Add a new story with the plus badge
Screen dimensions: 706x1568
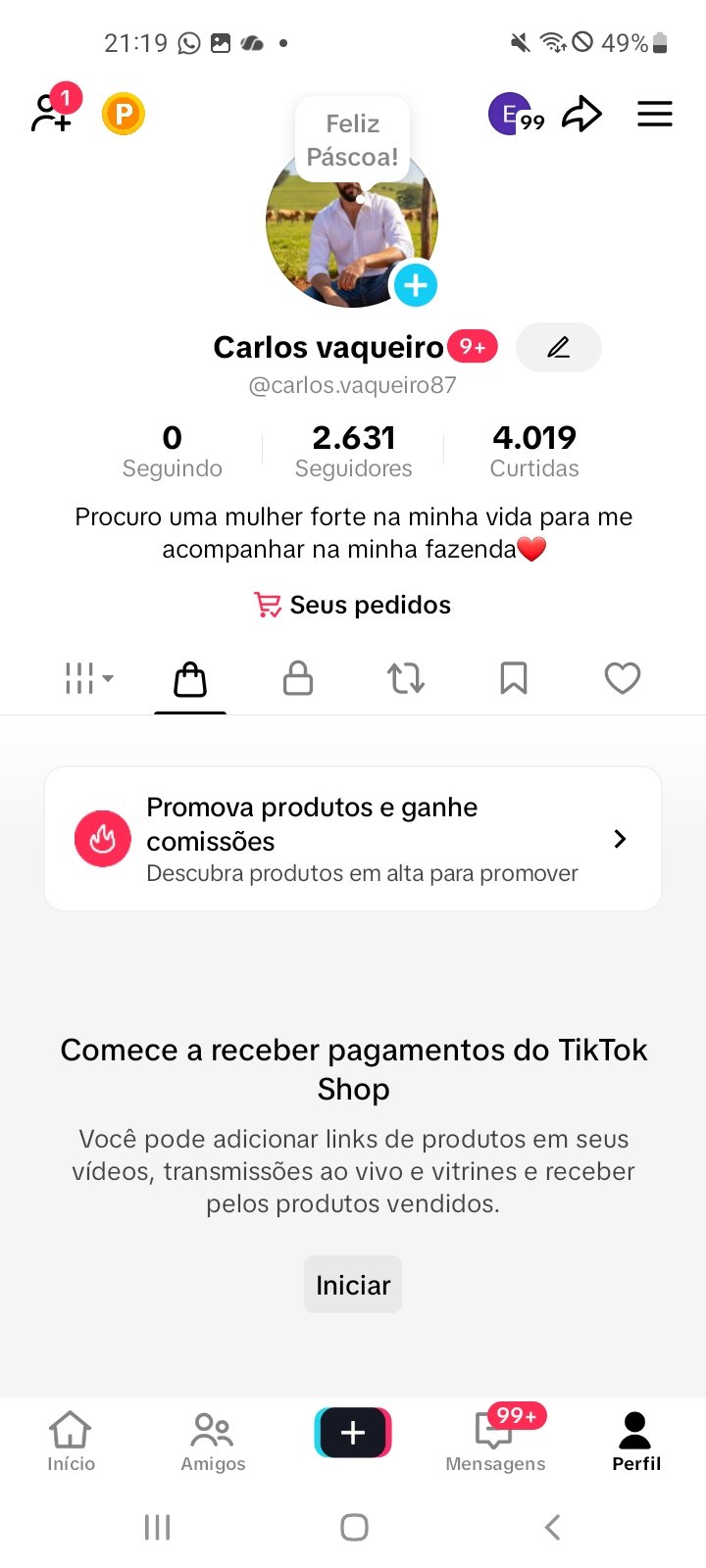(415, 285)
